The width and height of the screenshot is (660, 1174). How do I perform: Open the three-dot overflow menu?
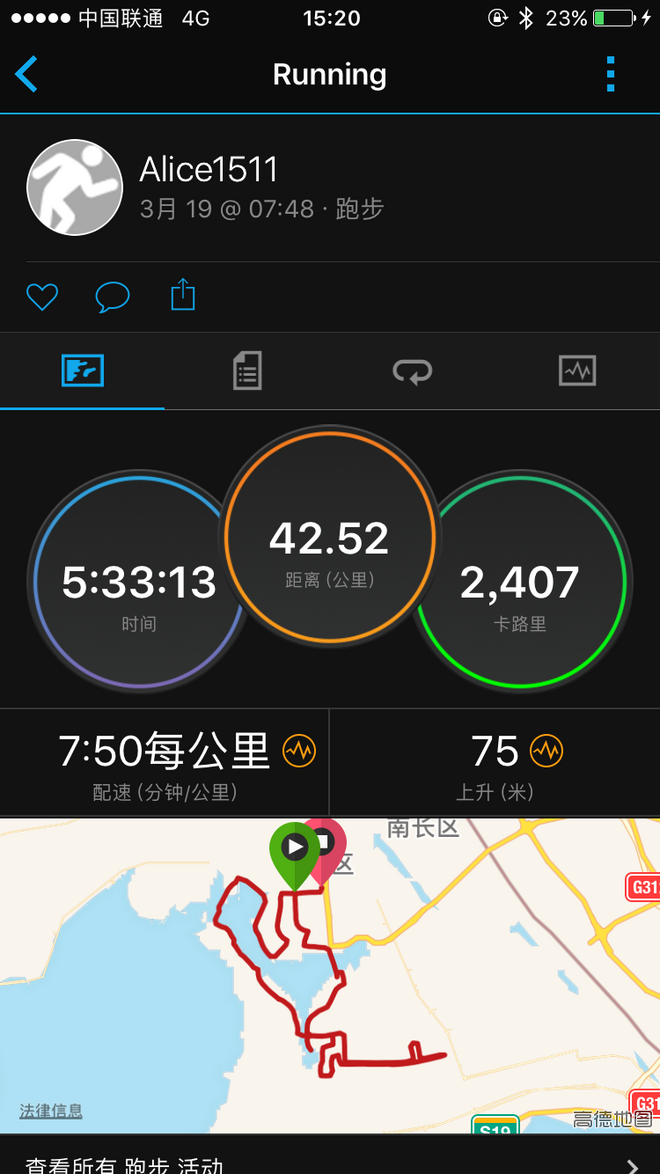tap(610, 75)
